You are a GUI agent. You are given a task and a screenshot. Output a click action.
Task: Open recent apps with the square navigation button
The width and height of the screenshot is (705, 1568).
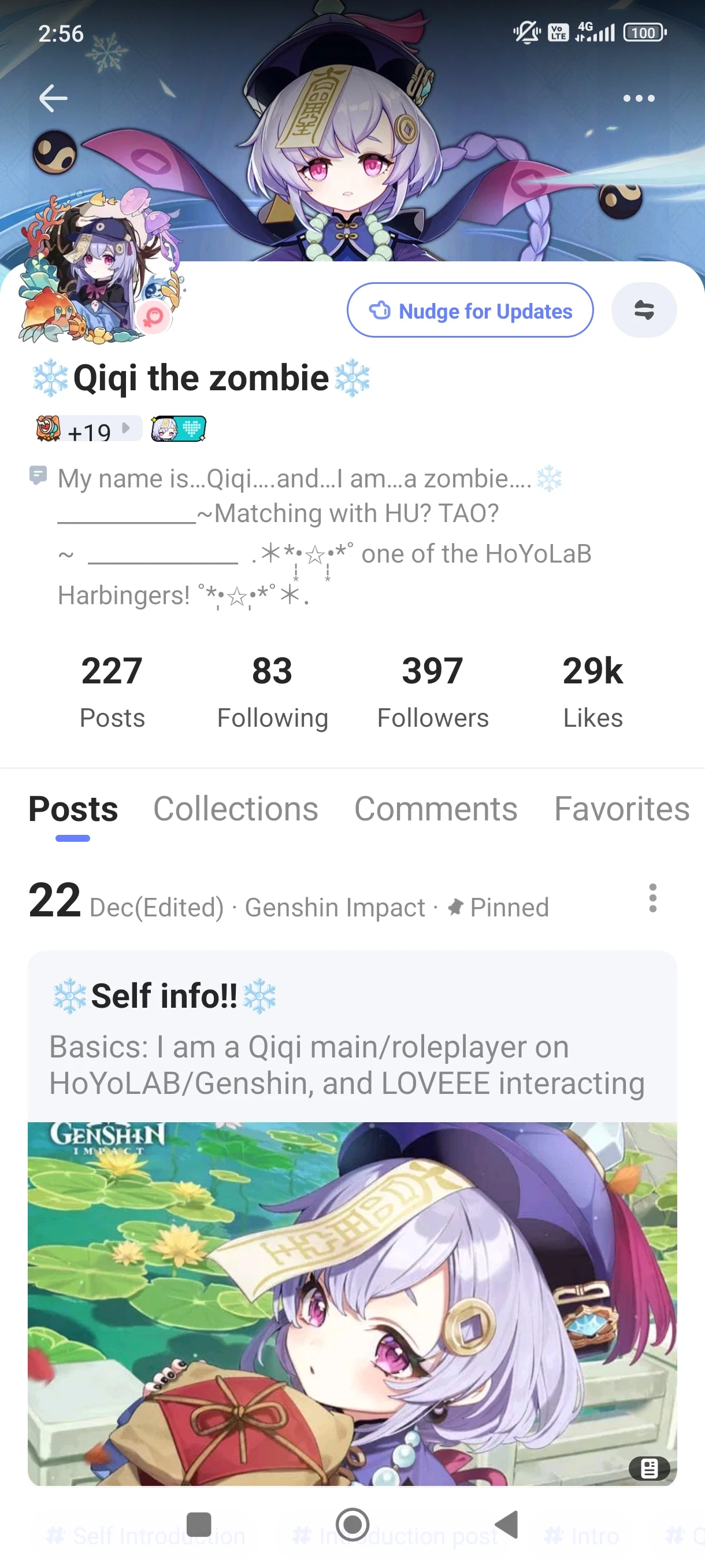point(199,1523)
